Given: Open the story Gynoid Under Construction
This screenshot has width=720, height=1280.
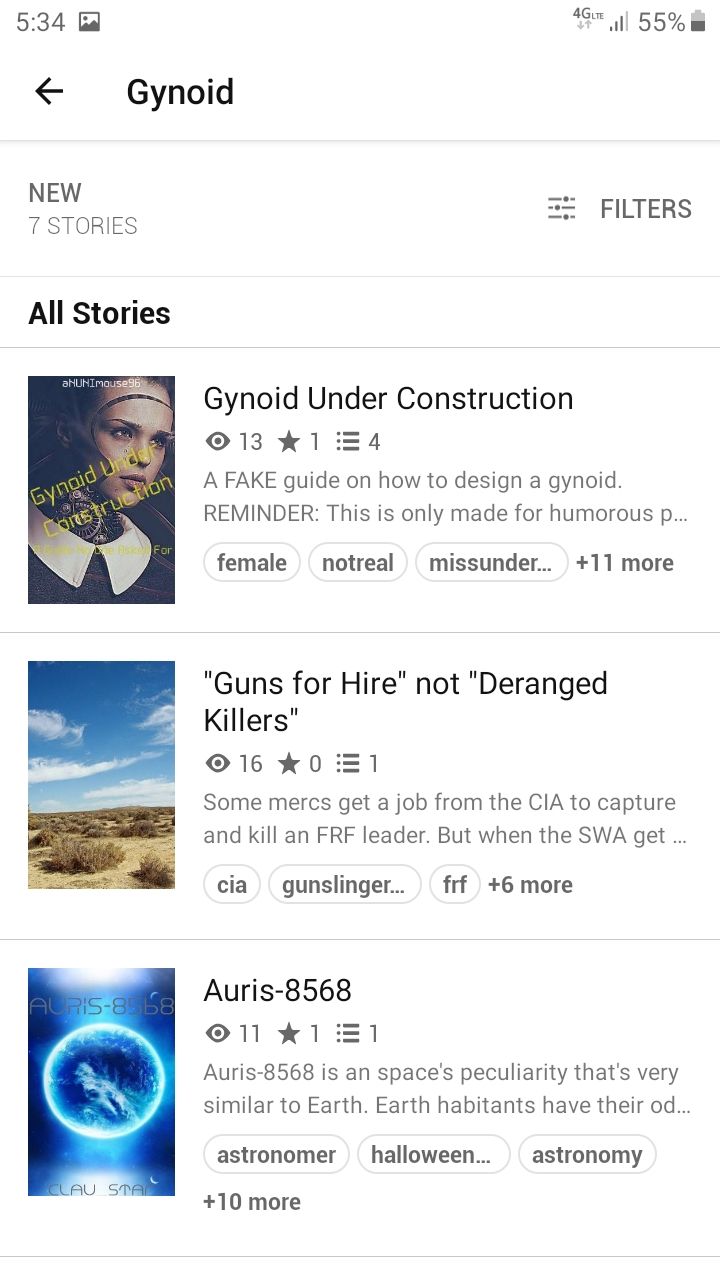Looking at the screenshot, I should click(388, 398).
